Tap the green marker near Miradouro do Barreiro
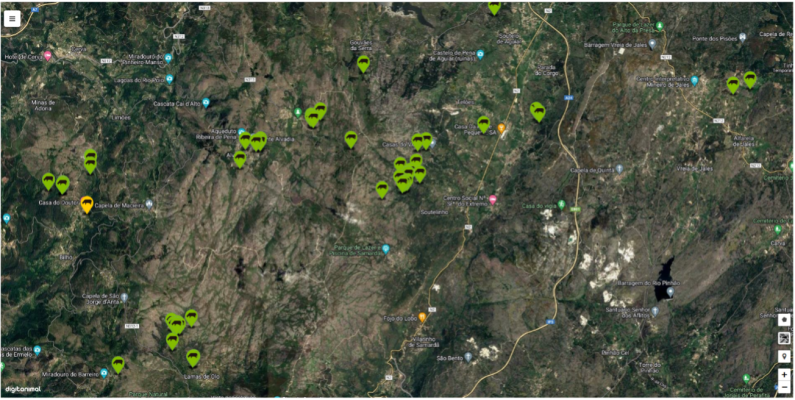Screen dimensions: 795x400 point(118,364)
